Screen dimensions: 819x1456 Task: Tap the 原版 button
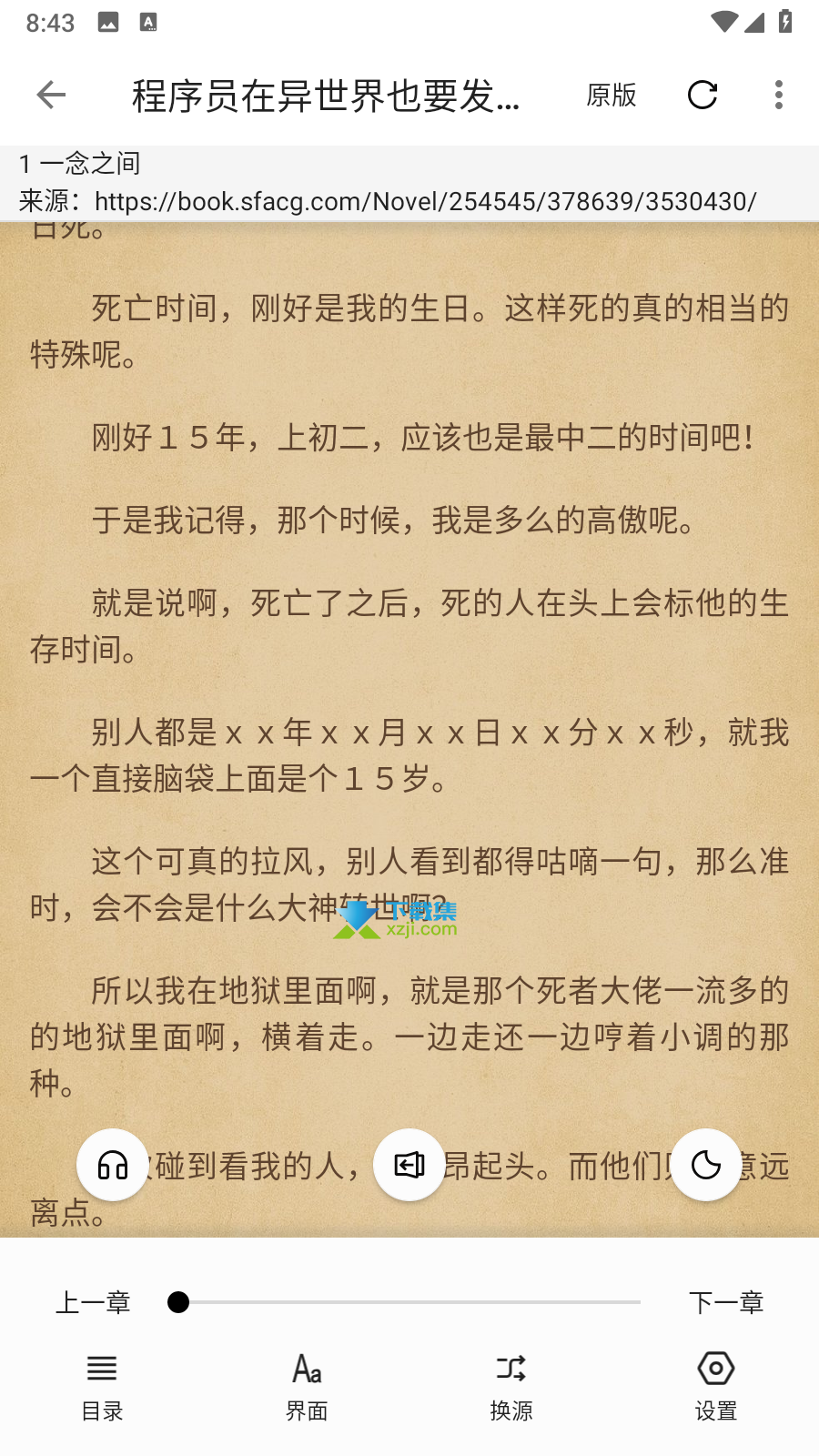coord(612,95)
